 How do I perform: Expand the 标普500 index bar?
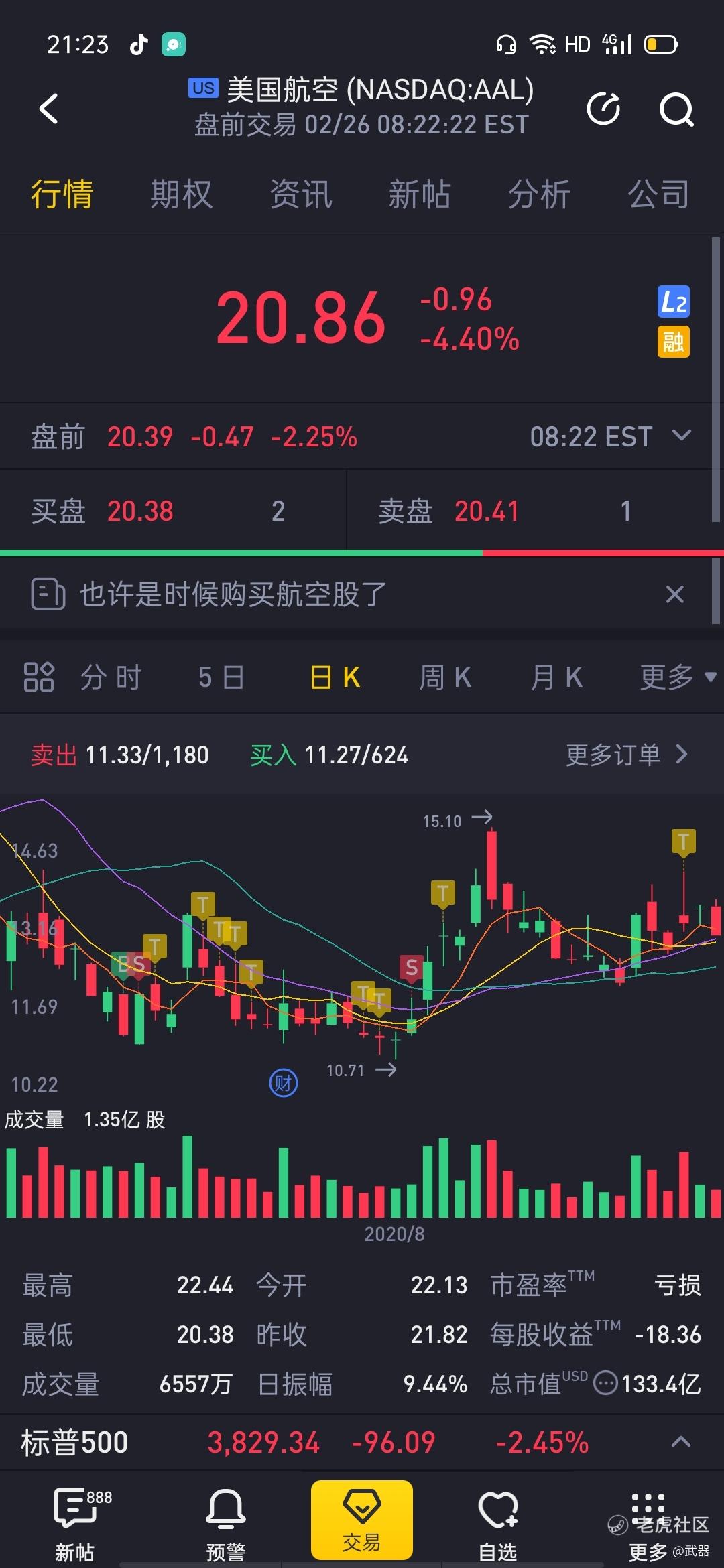(681, 1442)
